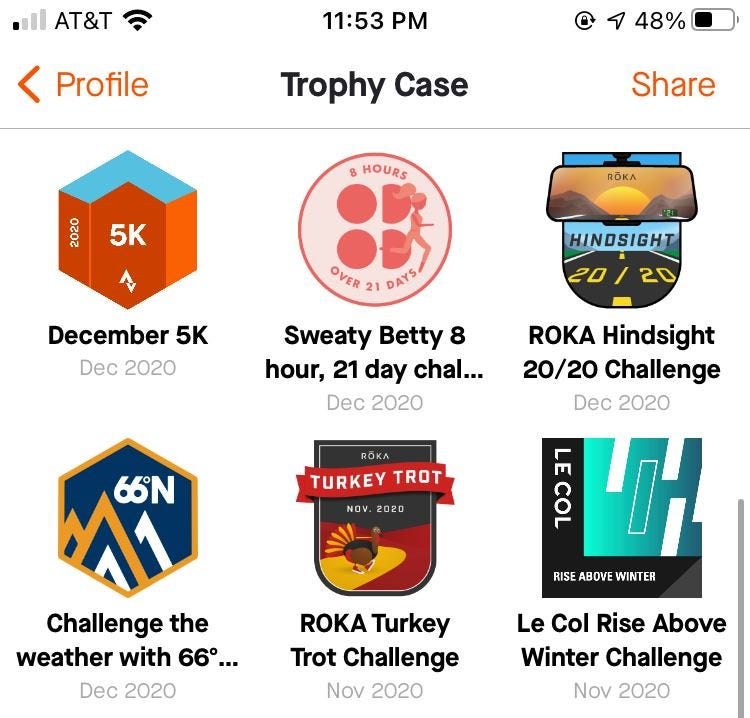Go back to Profile
The image size is (750, 718).
click(84, 85)
